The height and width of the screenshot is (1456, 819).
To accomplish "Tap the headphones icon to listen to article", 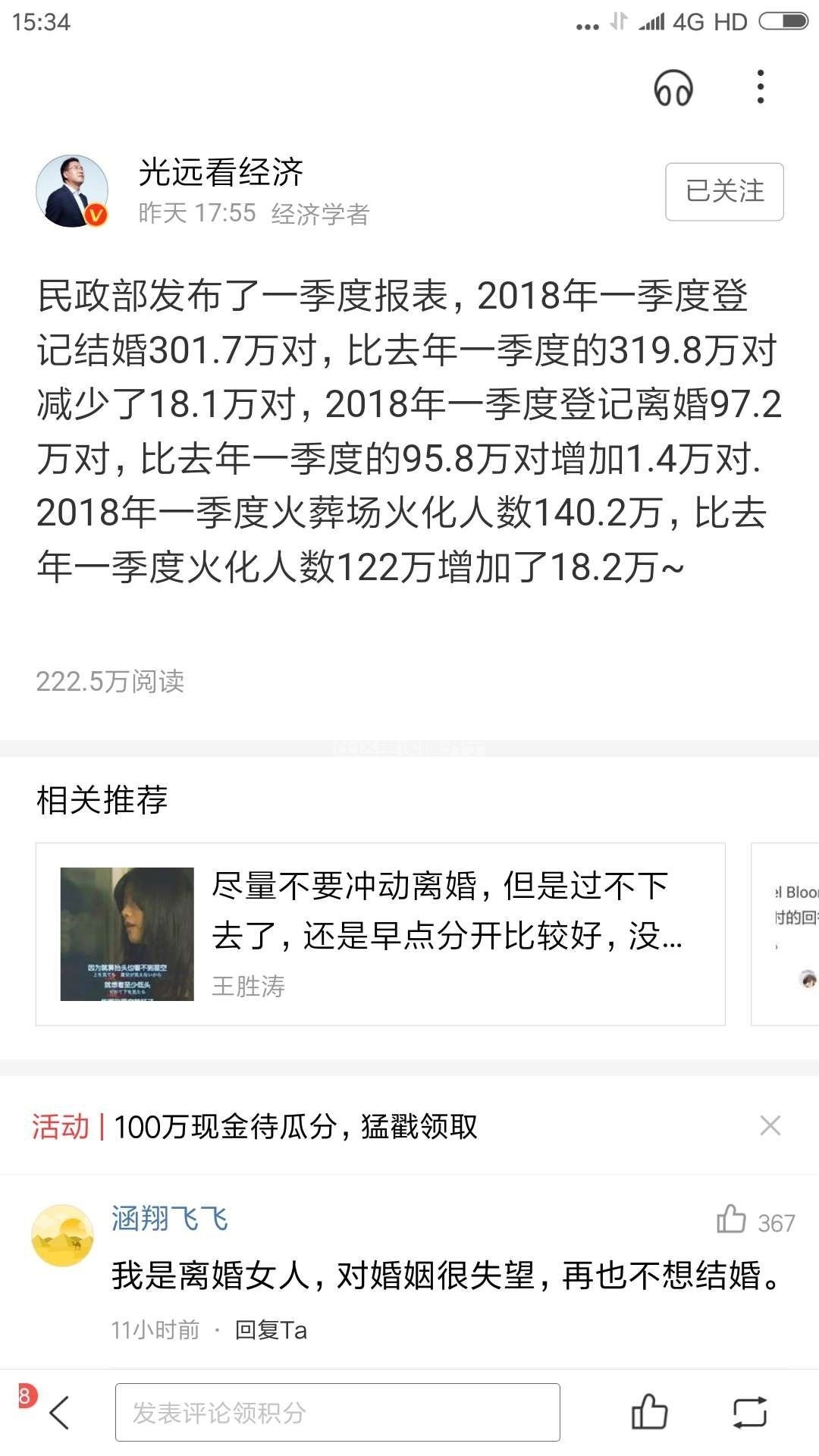I will pyautogui.click(x=672, y=88).
